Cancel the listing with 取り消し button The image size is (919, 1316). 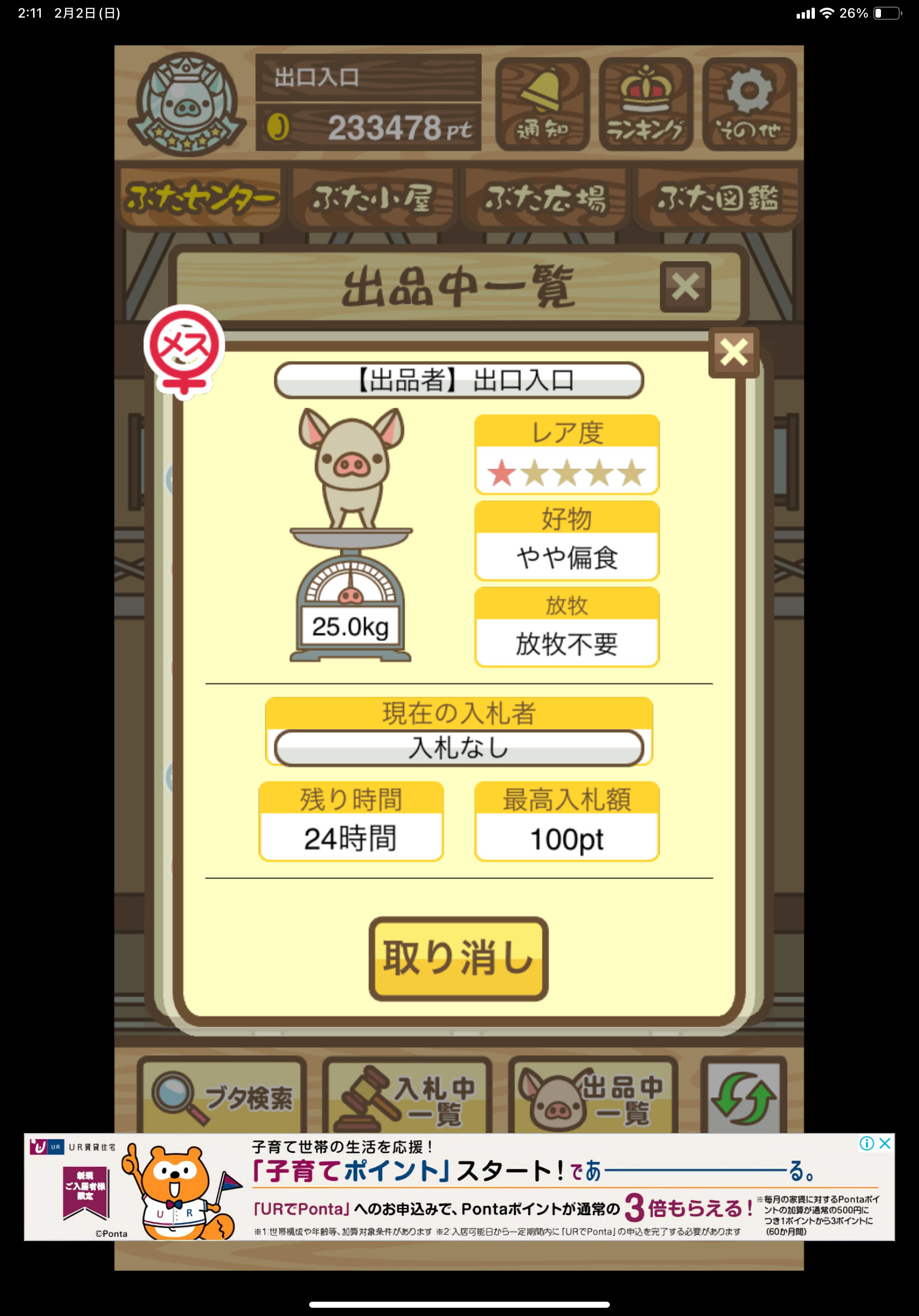(x=458, y=958)
